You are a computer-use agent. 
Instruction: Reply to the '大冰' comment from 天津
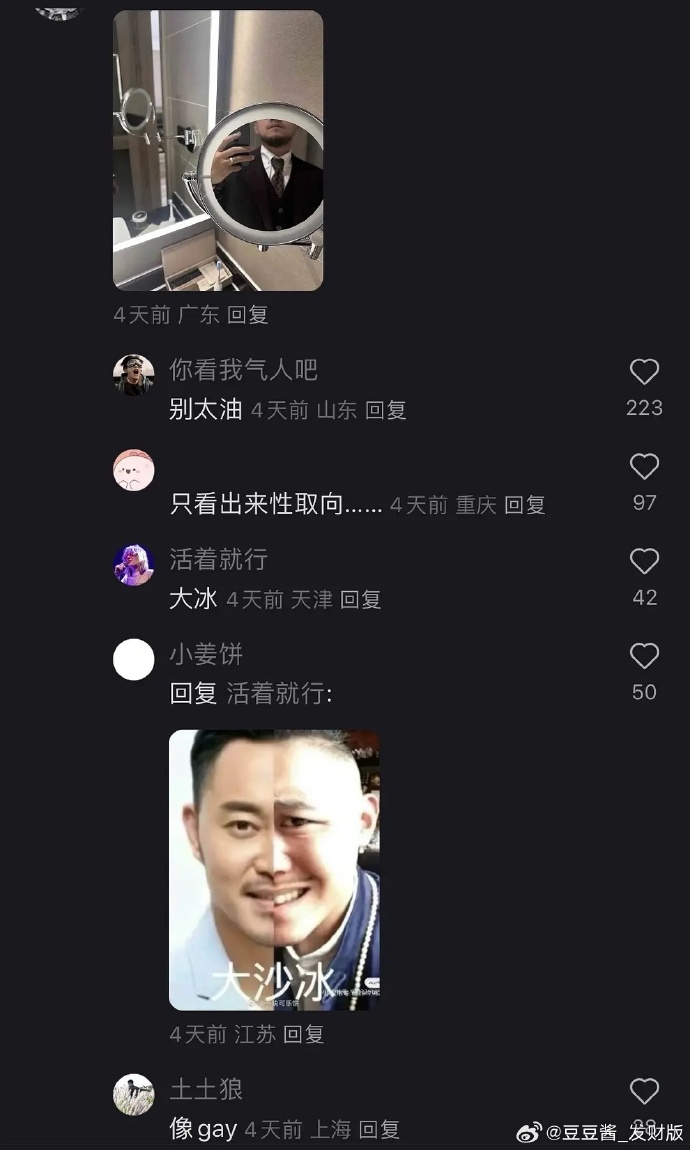(x=360, y=600)
